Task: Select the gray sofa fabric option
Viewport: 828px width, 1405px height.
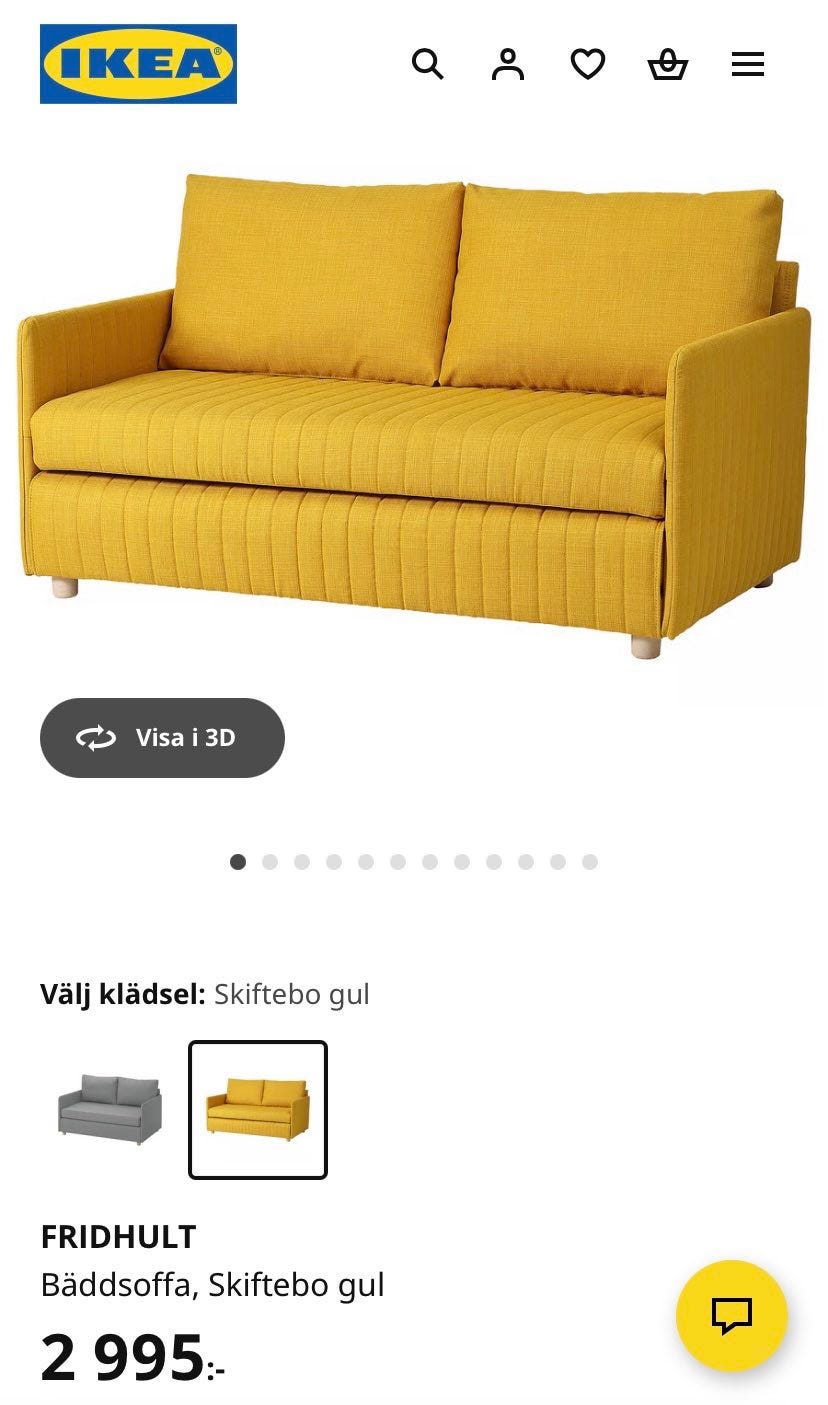Action: click(109, 1110)
